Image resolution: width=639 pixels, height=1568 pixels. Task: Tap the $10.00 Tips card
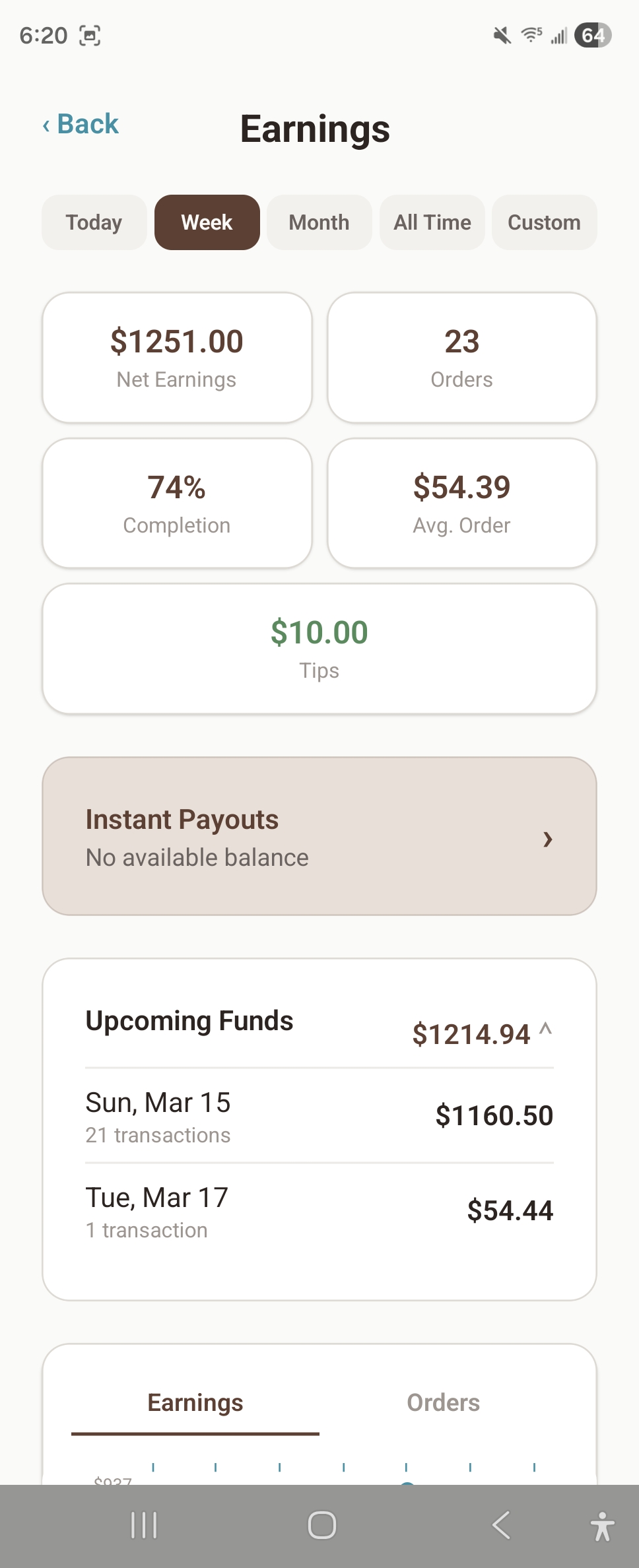coord(319,647)
